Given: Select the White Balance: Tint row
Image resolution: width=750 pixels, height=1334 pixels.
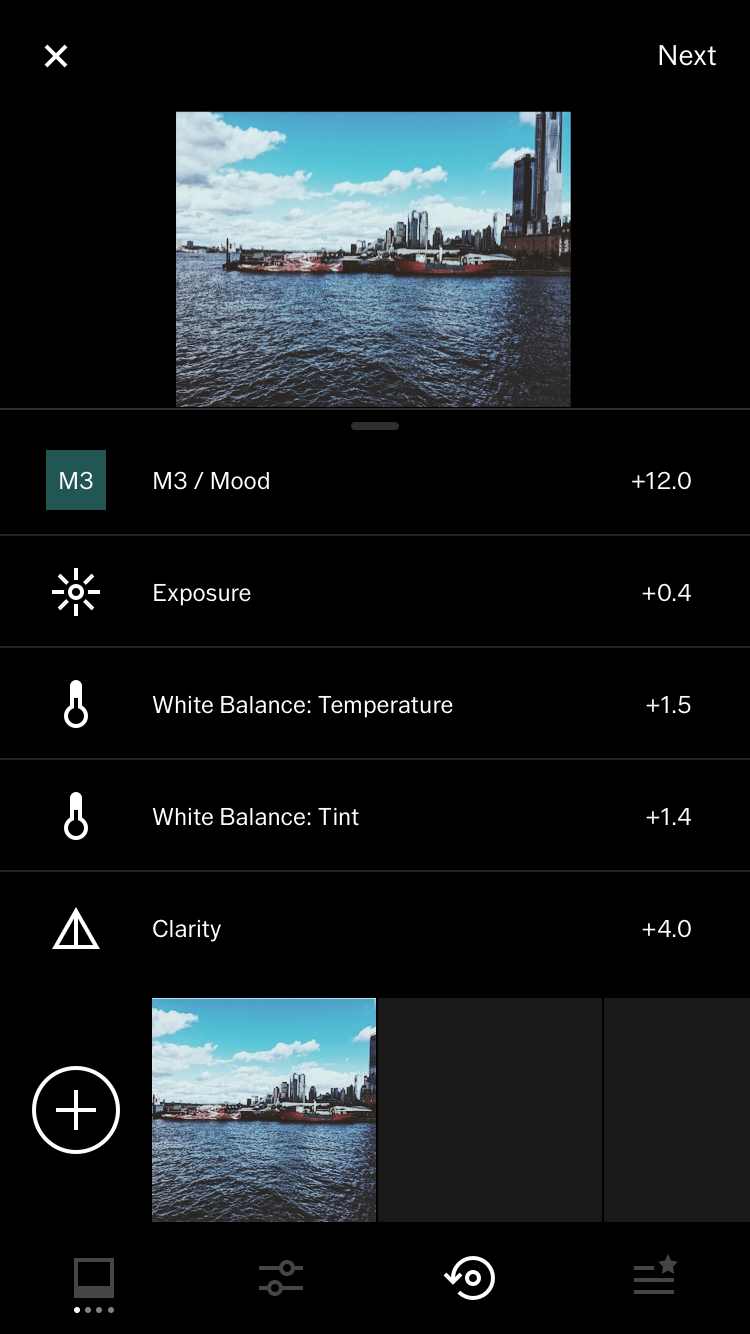Looking at the screenshot, I should coord(374,817).
